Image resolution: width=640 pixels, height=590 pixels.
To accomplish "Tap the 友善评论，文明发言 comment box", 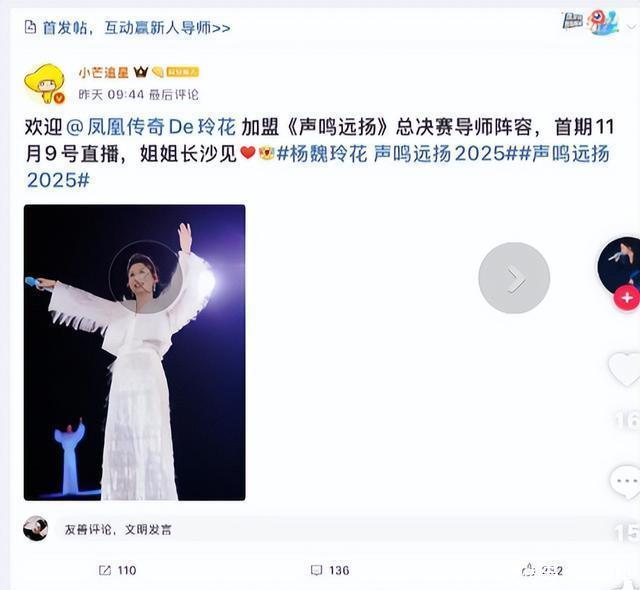I will (x=335, y=529).
